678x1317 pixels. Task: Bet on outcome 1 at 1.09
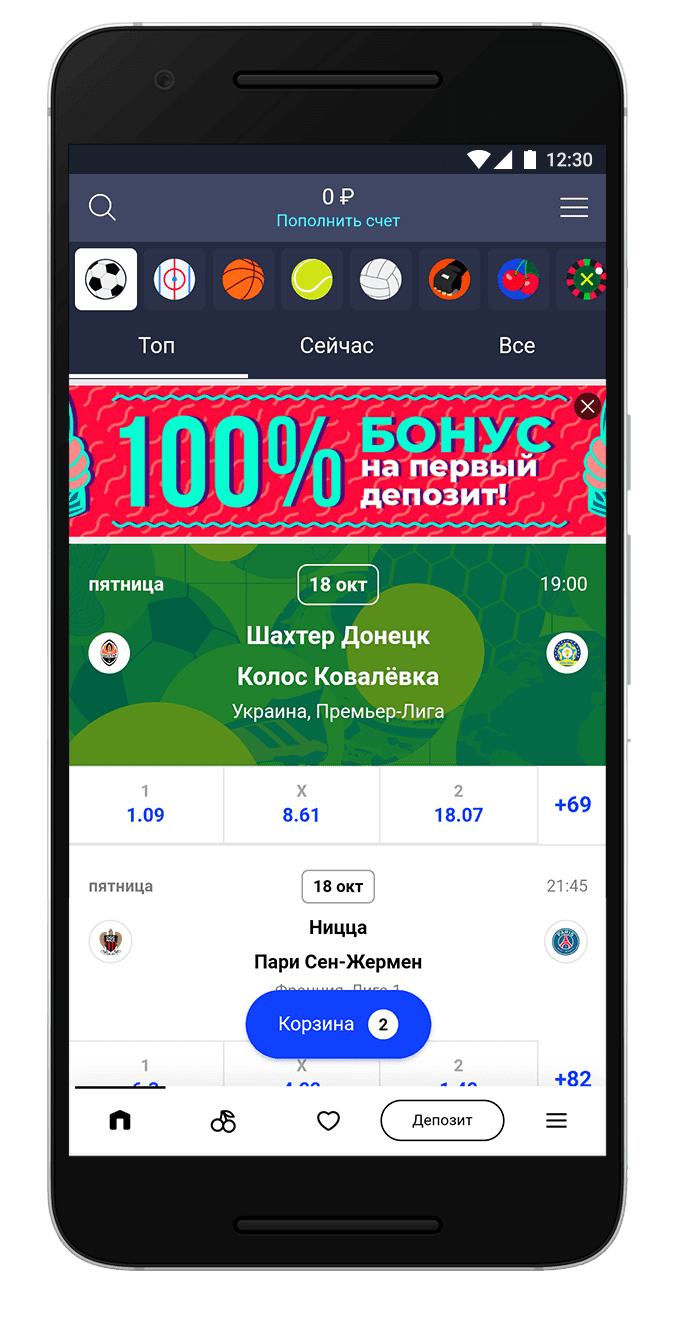click(146, 806)
